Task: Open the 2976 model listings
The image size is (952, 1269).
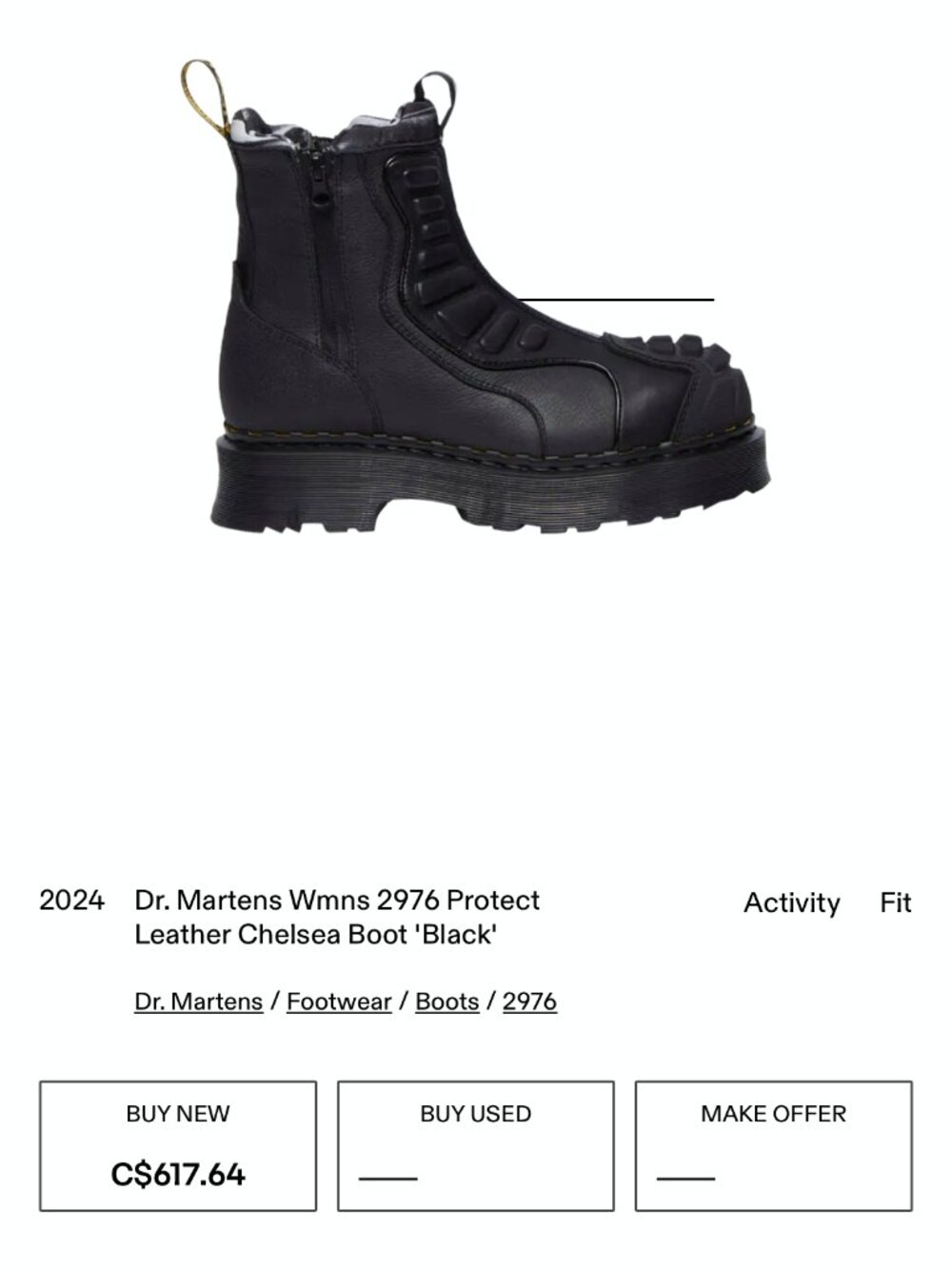Action: click(532, 1001)
